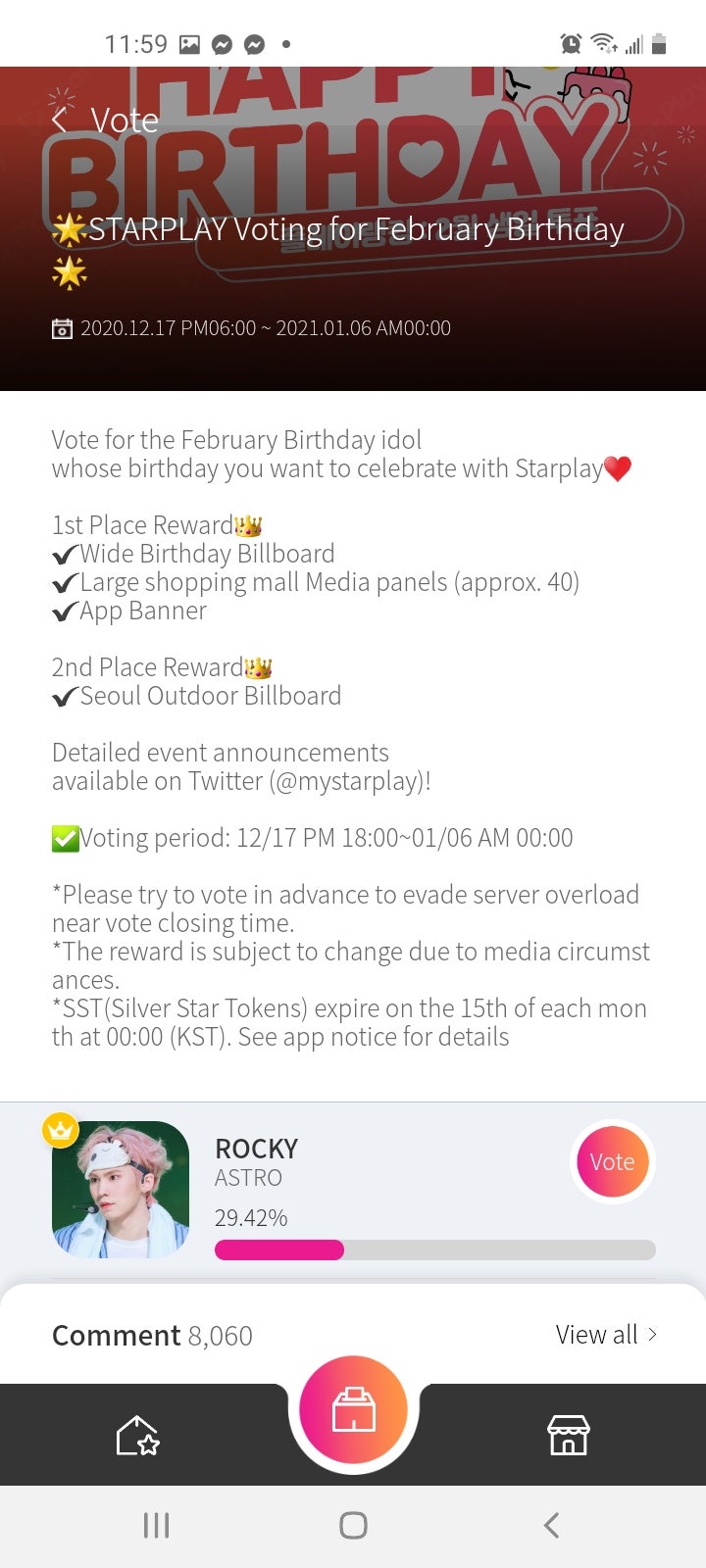Open ROCKY's profile picture
Viewport: 706px width, 1568px height.
(x=120, y=1190)
